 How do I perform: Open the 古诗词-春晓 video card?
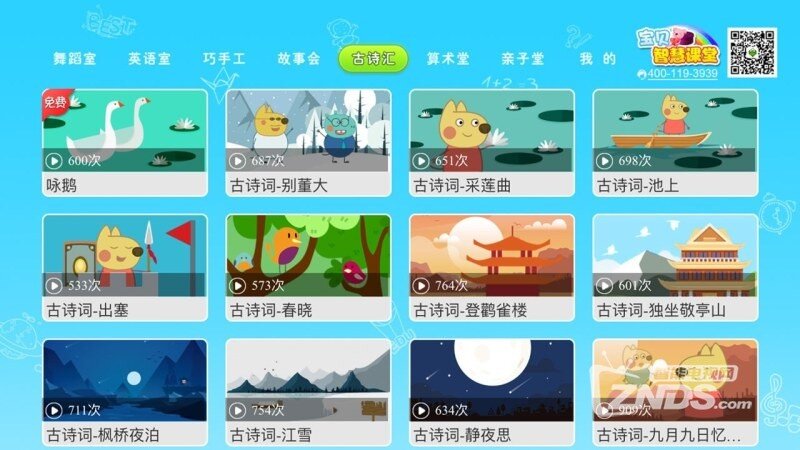click(x=308, y=267)
